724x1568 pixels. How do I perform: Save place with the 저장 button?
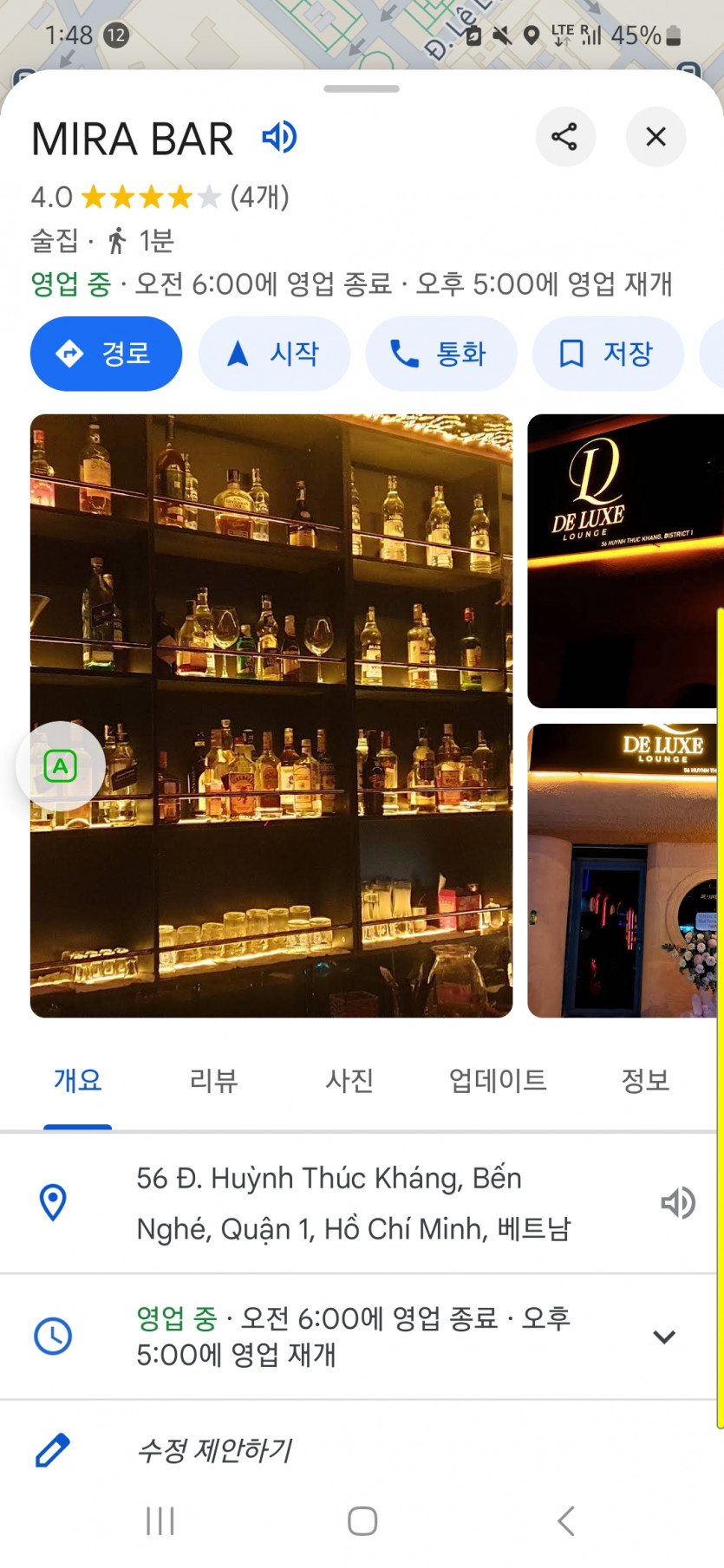(x=607, y=354)
